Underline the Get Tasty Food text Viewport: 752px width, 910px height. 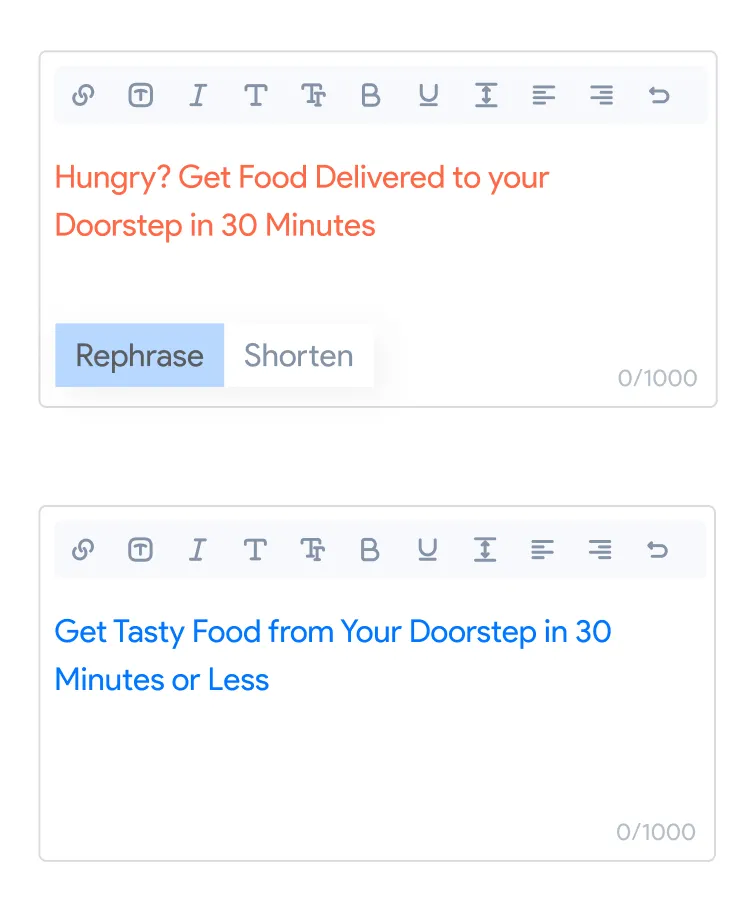coord(428,550)
